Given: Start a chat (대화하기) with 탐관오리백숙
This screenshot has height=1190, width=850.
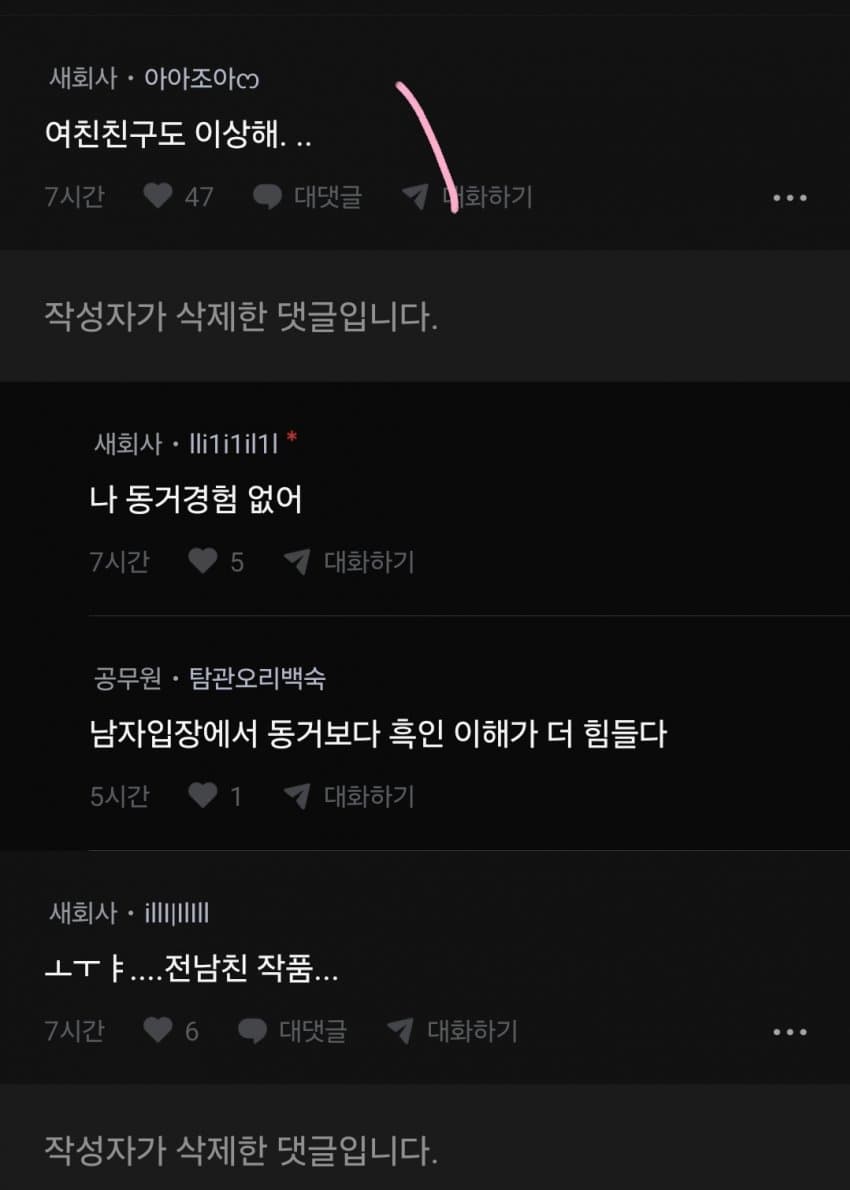Looking at the screenshot, I should pos(349,797).
